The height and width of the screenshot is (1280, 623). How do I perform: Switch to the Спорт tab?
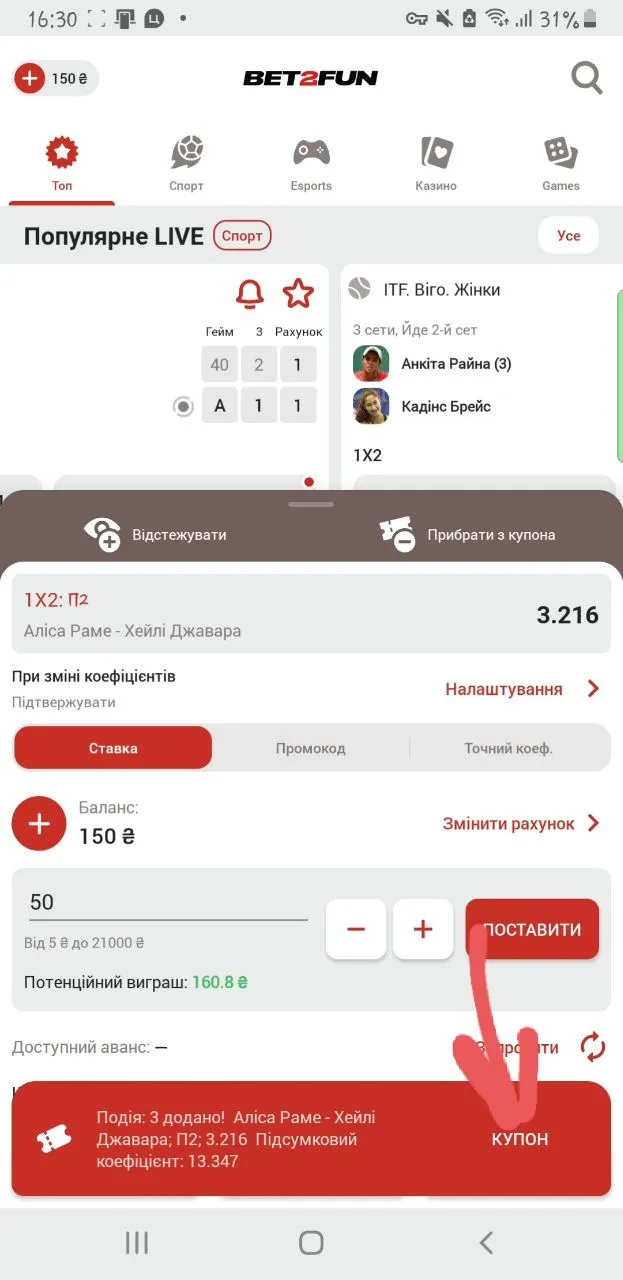click(186, 165)
